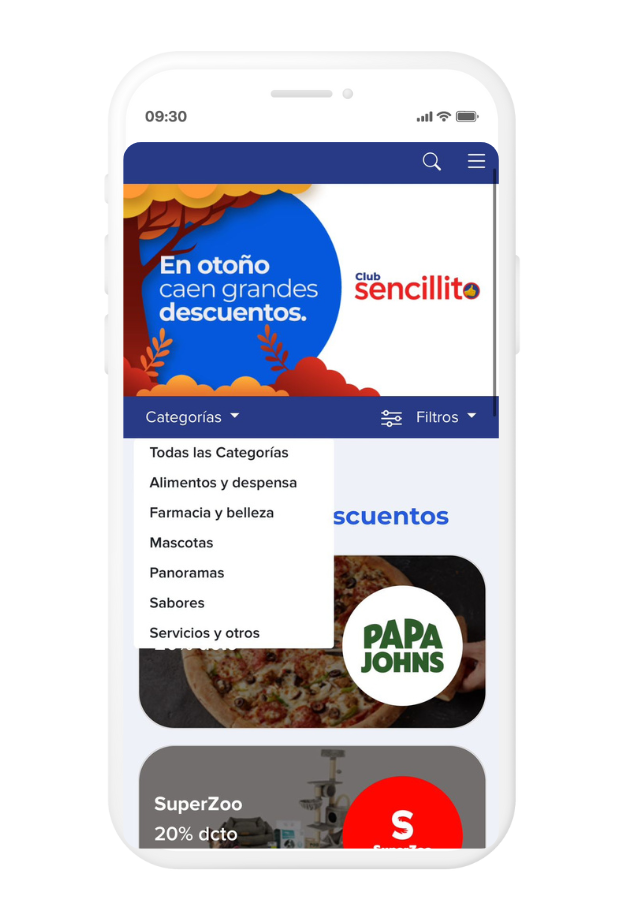The width and height of the screenshot is (622, 911).
Task: Choose Alimentos y despensa category
Action: [223, 483]
